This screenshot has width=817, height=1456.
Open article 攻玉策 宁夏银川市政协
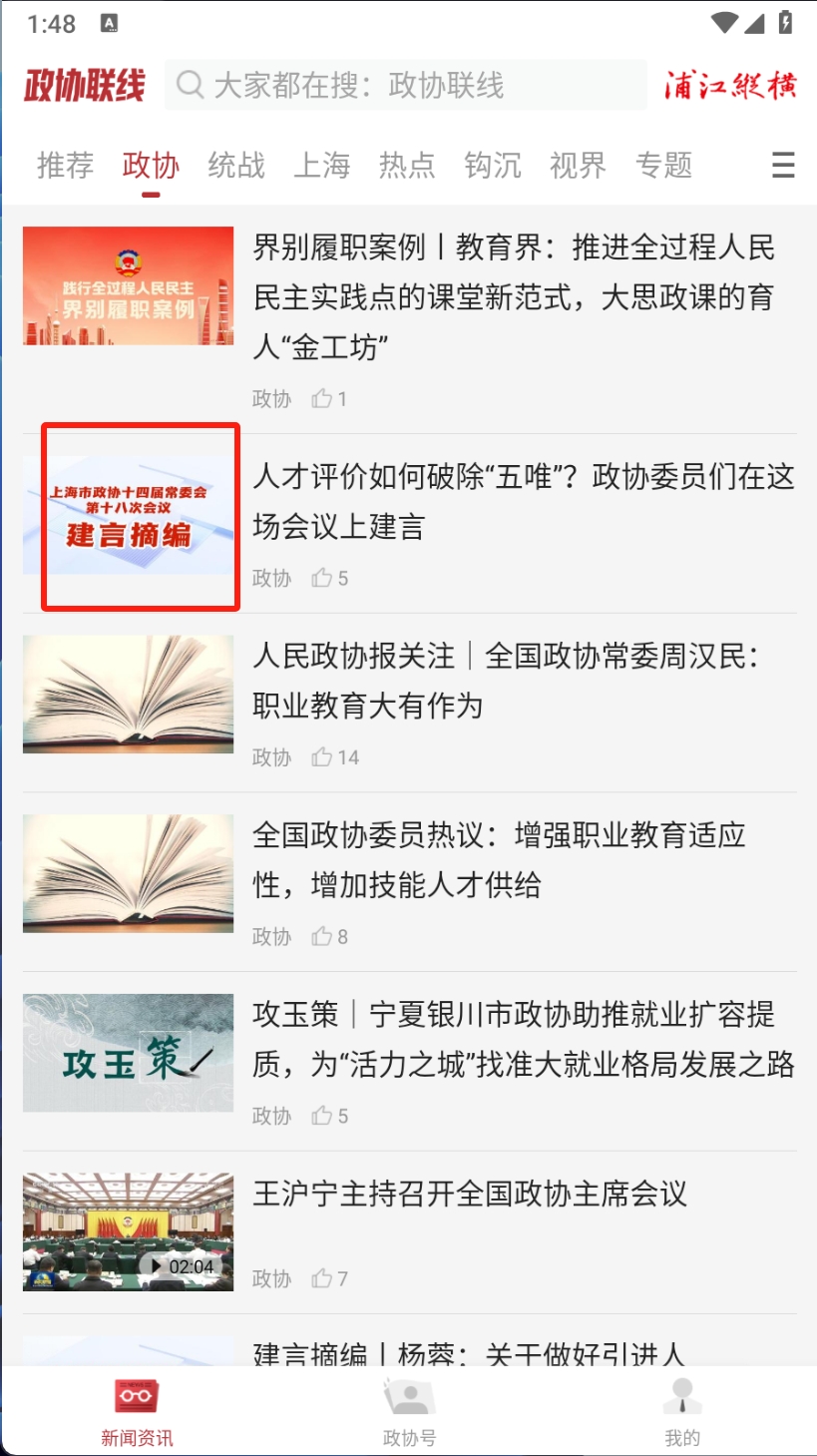point(523,1039)
